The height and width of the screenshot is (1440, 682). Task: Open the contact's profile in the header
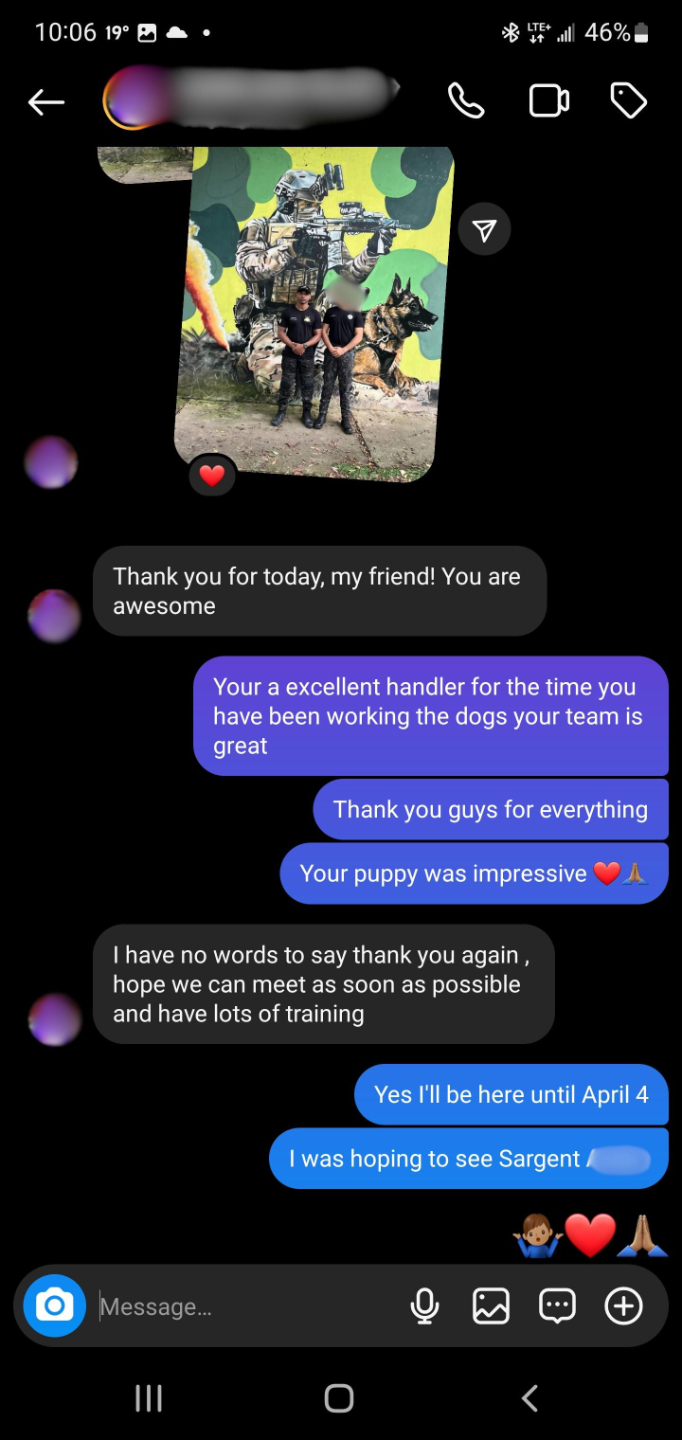coord(250,99)
